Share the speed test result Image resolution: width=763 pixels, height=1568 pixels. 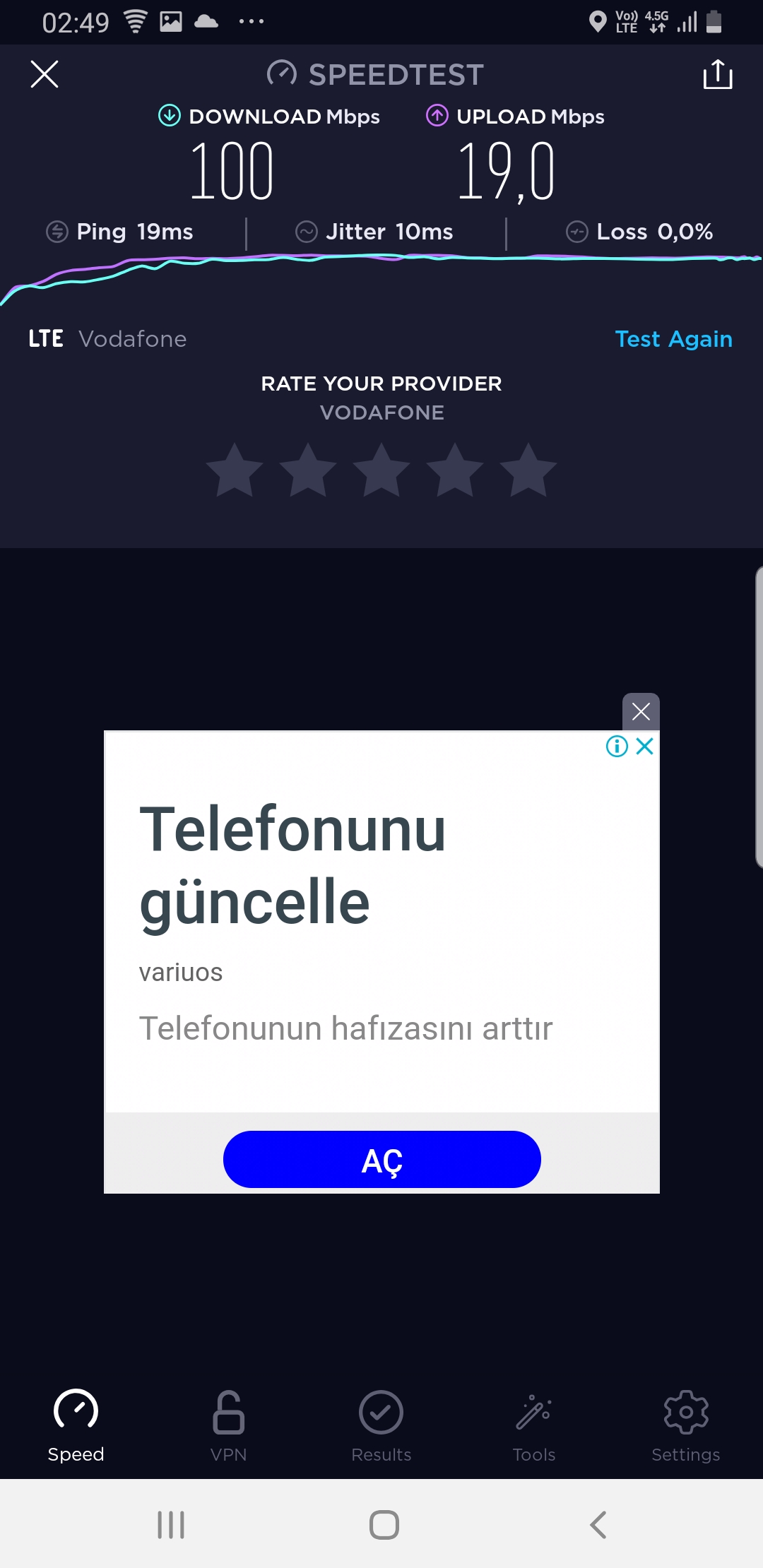718,74
